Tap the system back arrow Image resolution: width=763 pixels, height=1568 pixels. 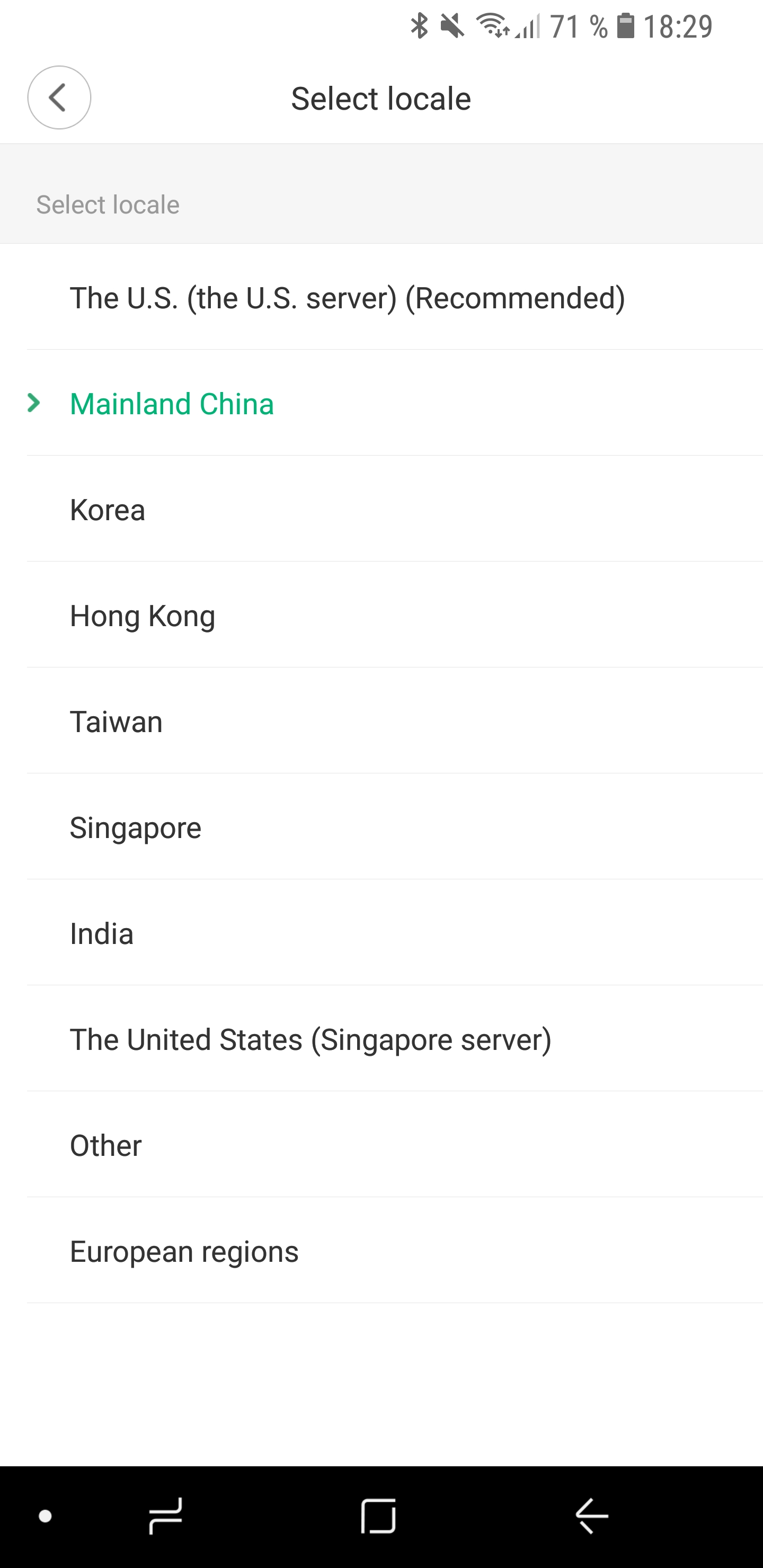coord(591,1516)
